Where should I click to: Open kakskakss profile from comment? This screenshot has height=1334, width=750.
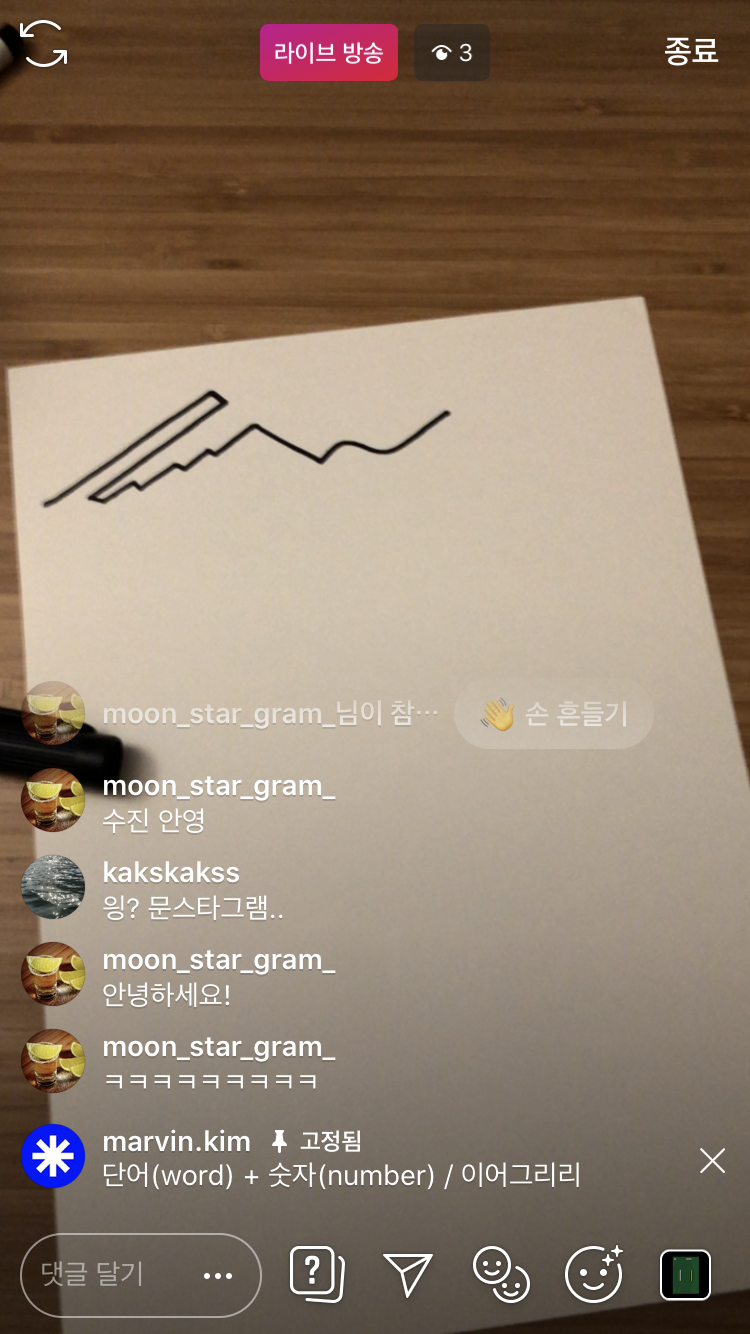53,887
